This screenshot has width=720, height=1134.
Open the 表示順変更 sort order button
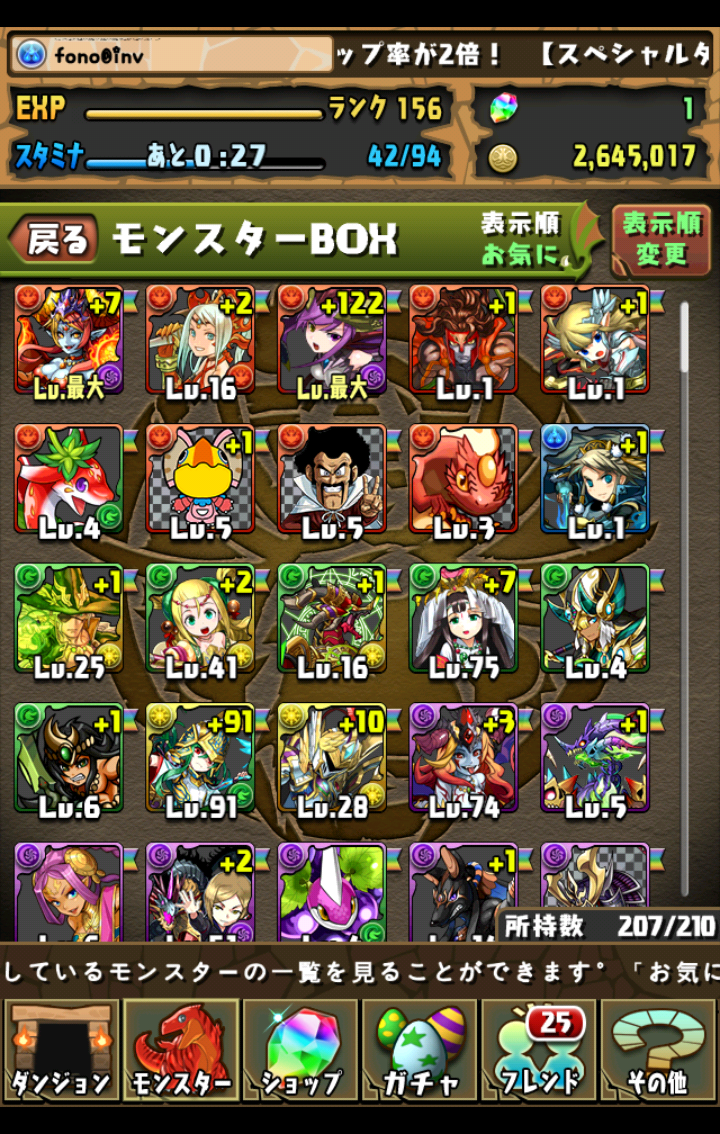click(661, 241)
